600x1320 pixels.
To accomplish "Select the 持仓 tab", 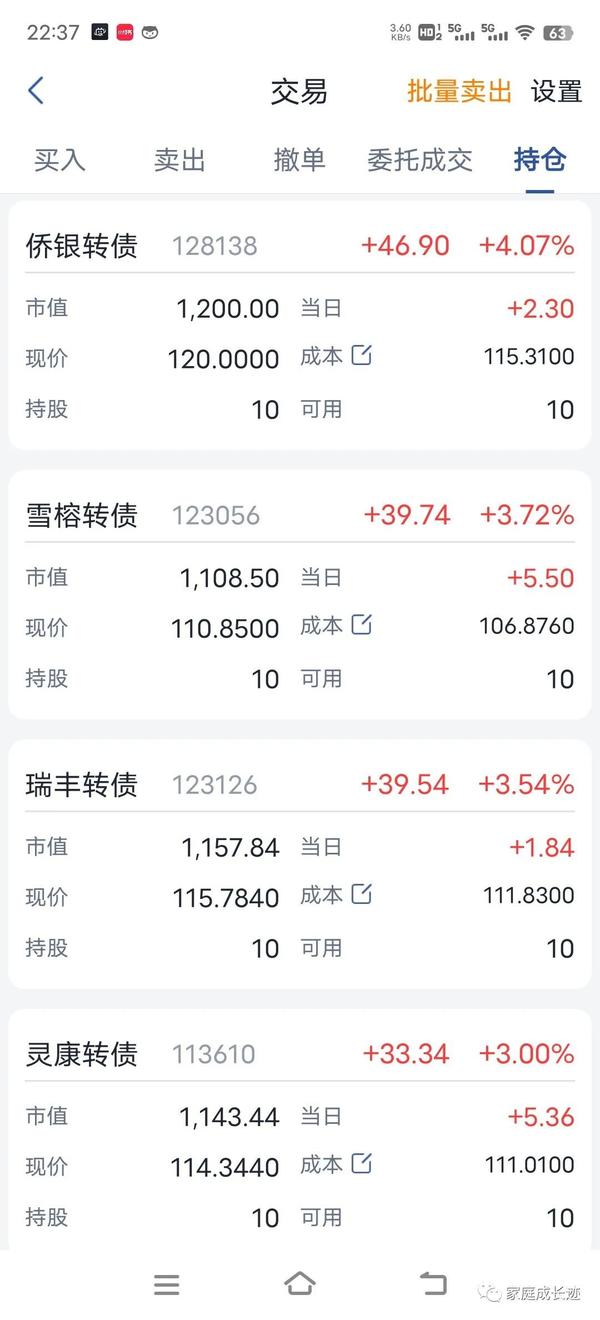I will (x=540, y=159).
